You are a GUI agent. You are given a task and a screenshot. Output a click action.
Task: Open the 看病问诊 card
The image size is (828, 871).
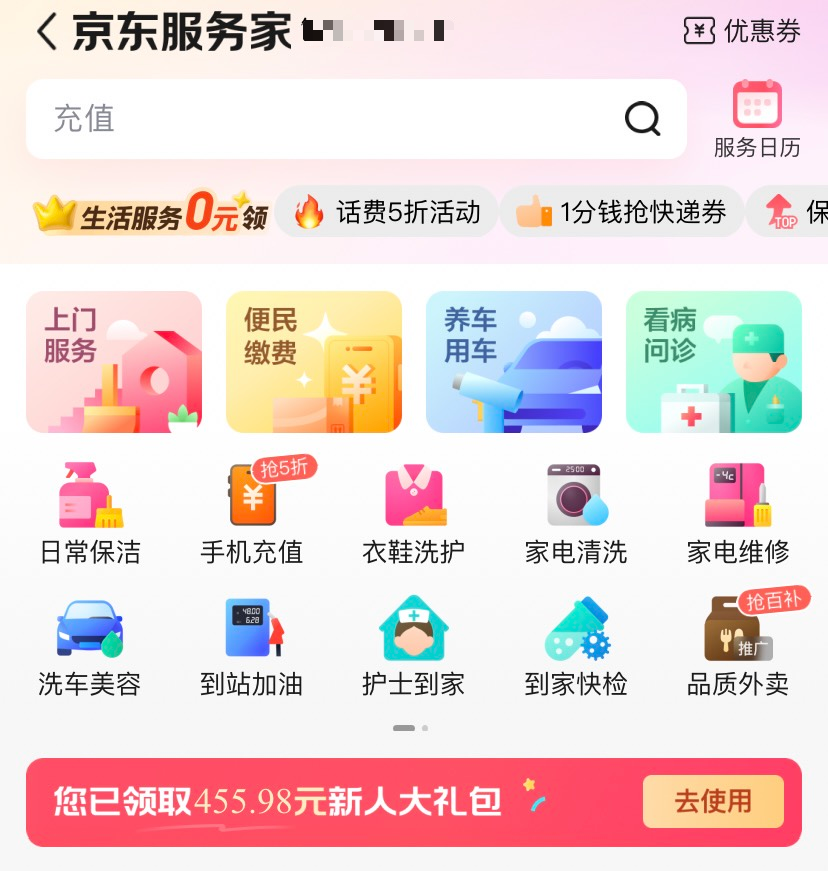(714, 362)
